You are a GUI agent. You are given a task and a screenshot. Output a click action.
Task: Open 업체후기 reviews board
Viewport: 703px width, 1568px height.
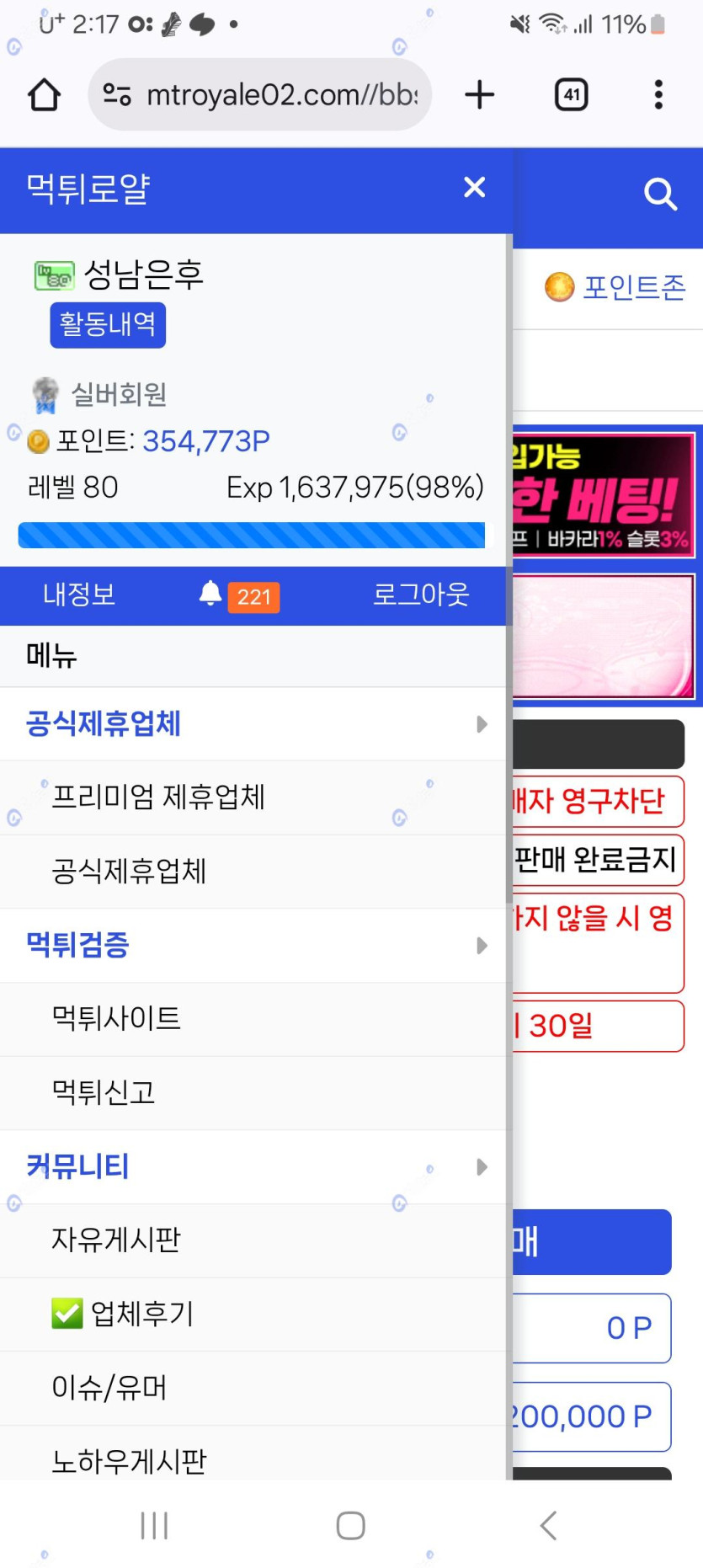pos(141,1314)
